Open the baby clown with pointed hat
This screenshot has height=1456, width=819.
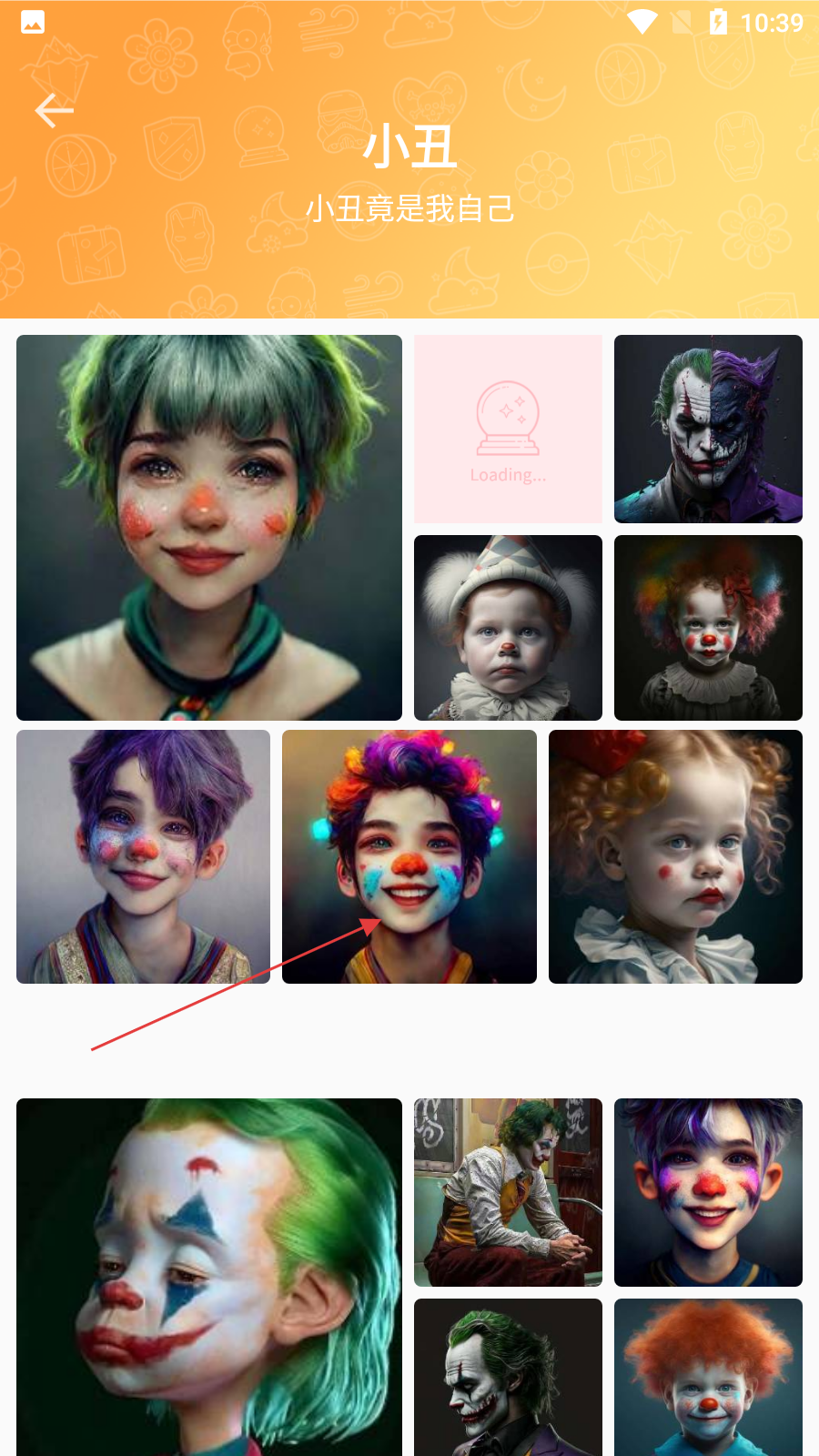pos(508,628)
